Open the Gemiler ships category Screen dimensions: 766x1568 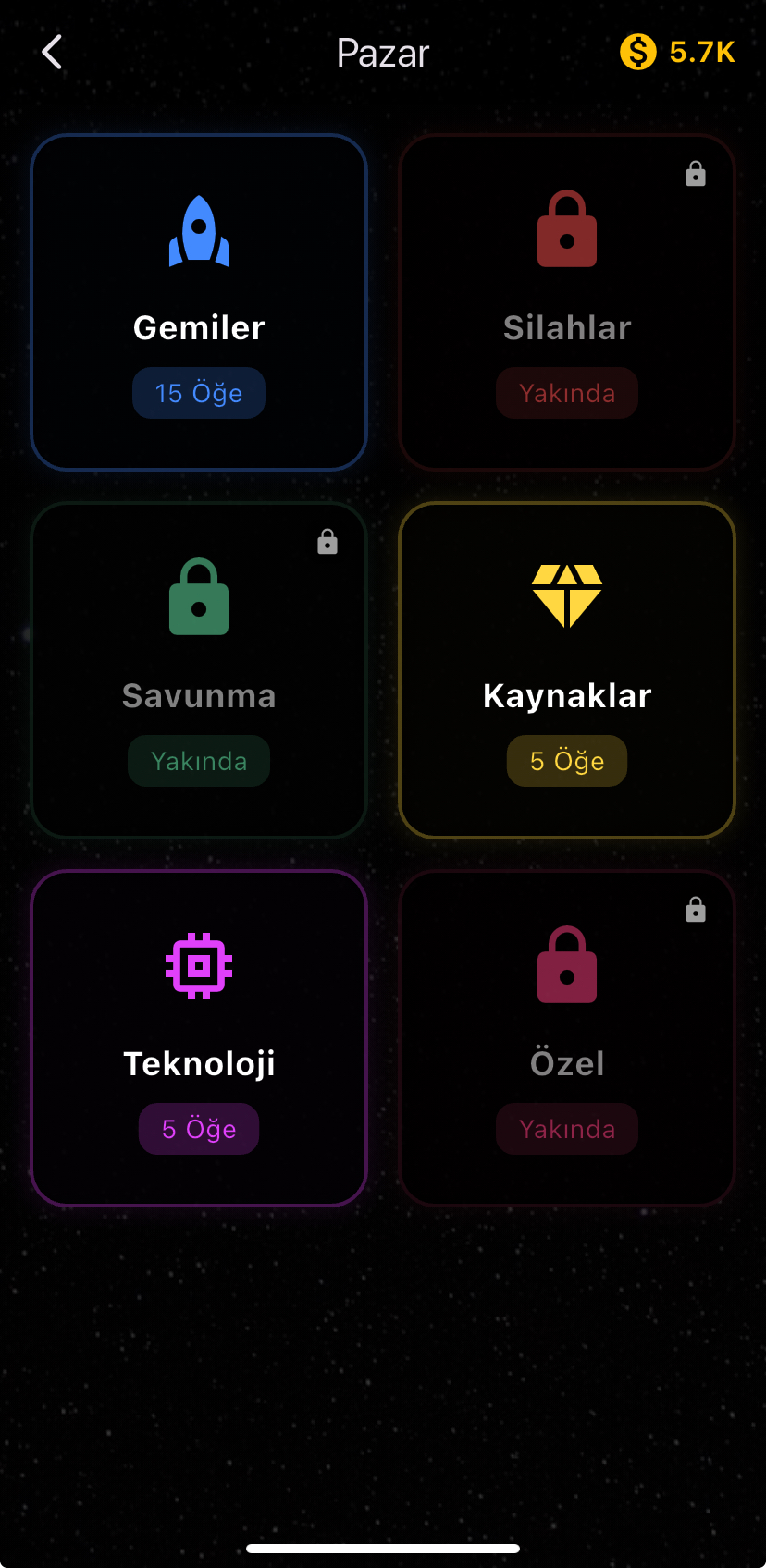coord(199,302)
